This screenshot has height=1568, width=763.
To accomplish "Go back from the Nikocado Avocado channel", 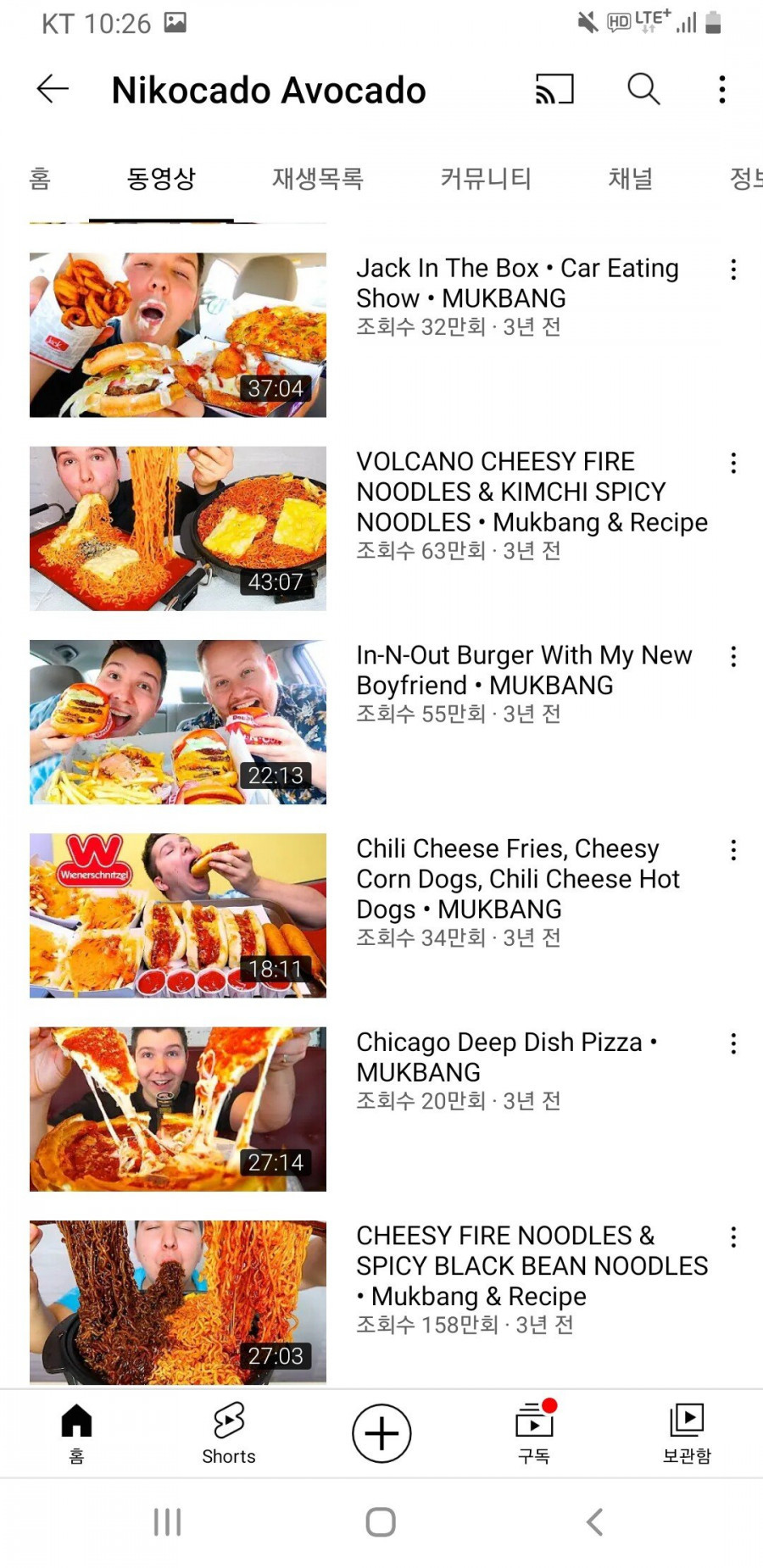I will point(53,89).
